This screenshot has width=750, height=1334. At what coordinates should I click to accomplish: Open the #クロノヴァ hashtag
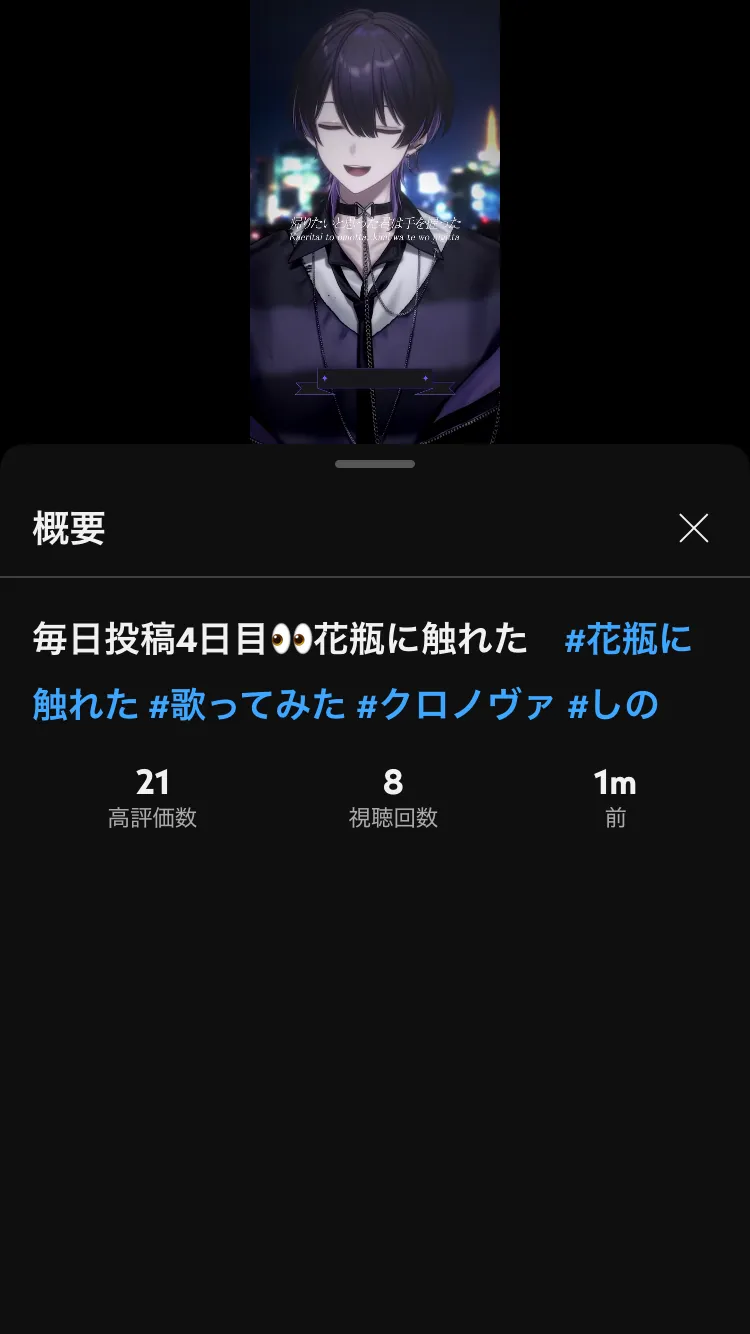(455, 705)
